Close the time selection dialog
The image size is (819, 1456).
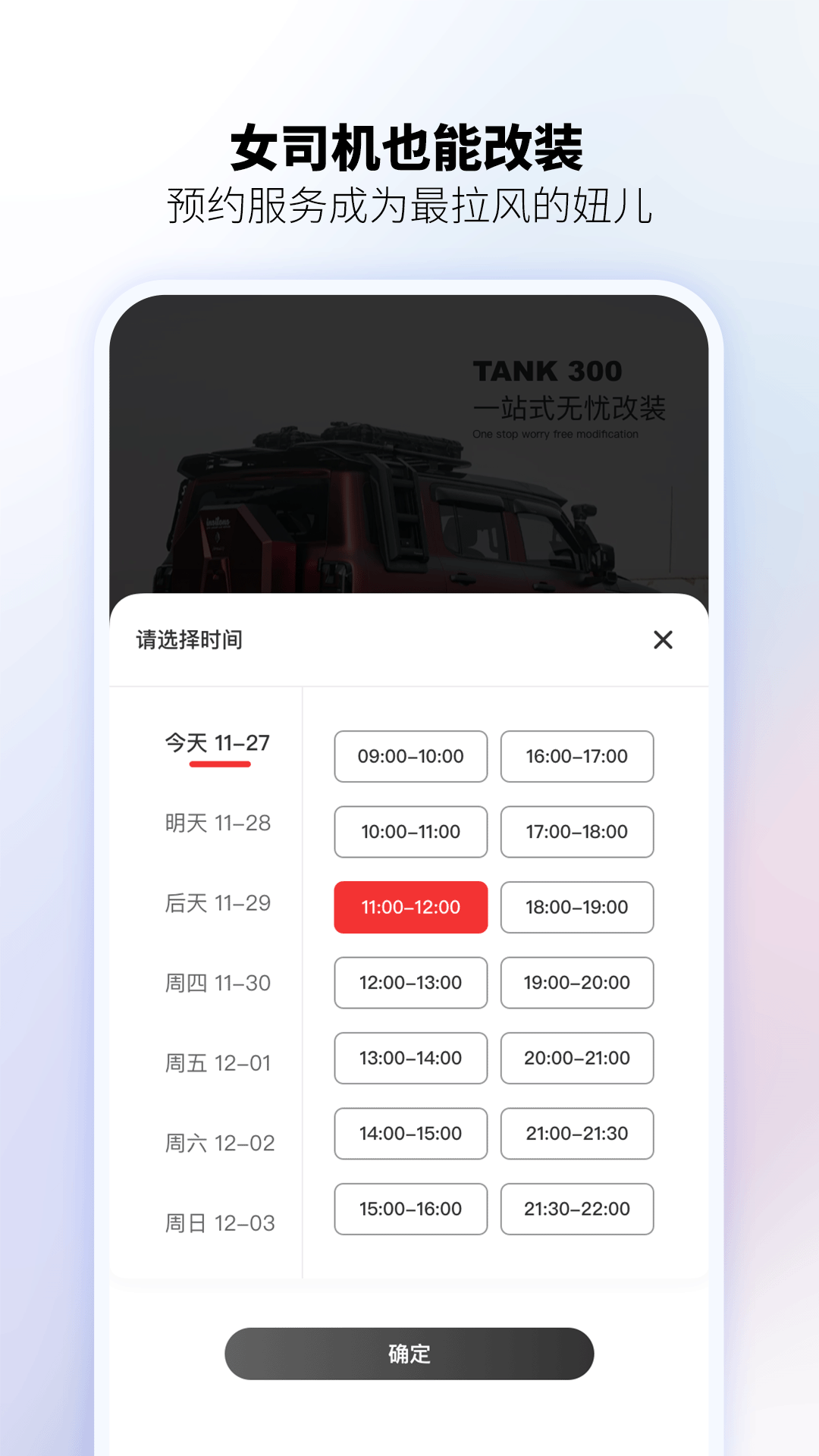664,641
